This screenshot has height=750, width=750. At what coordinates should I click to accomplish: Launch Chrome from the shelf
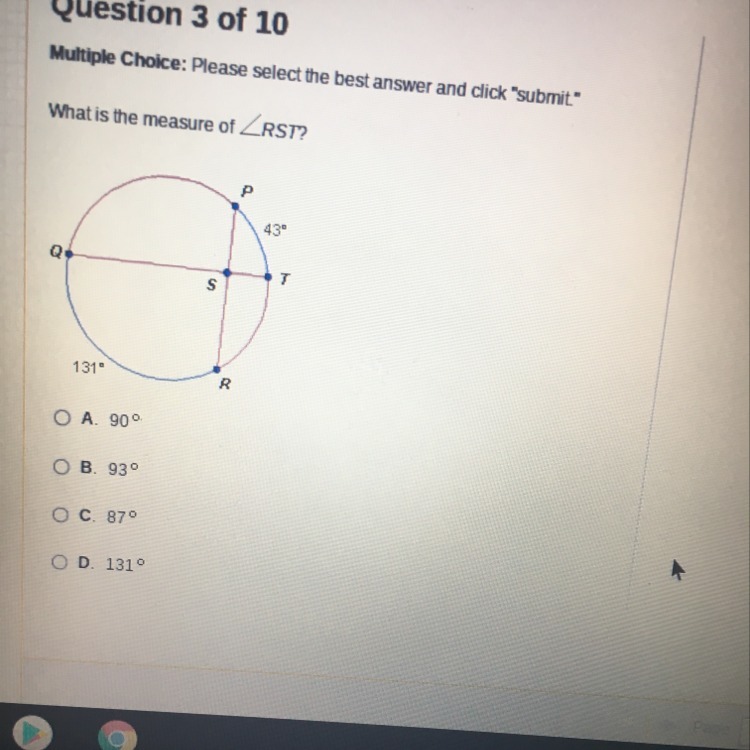pos(117,736)
